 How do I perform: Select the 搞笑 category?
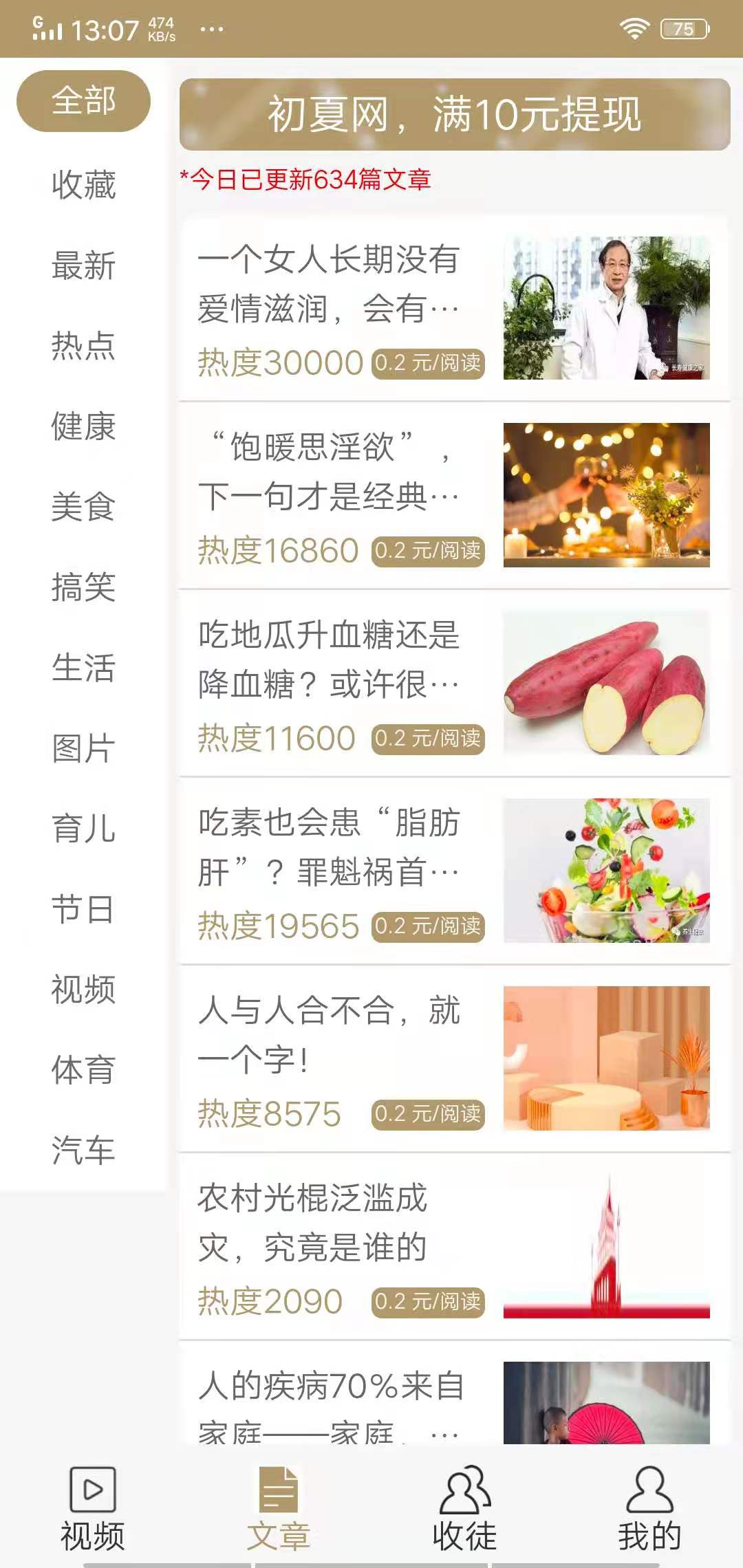(x=83, y=587)
